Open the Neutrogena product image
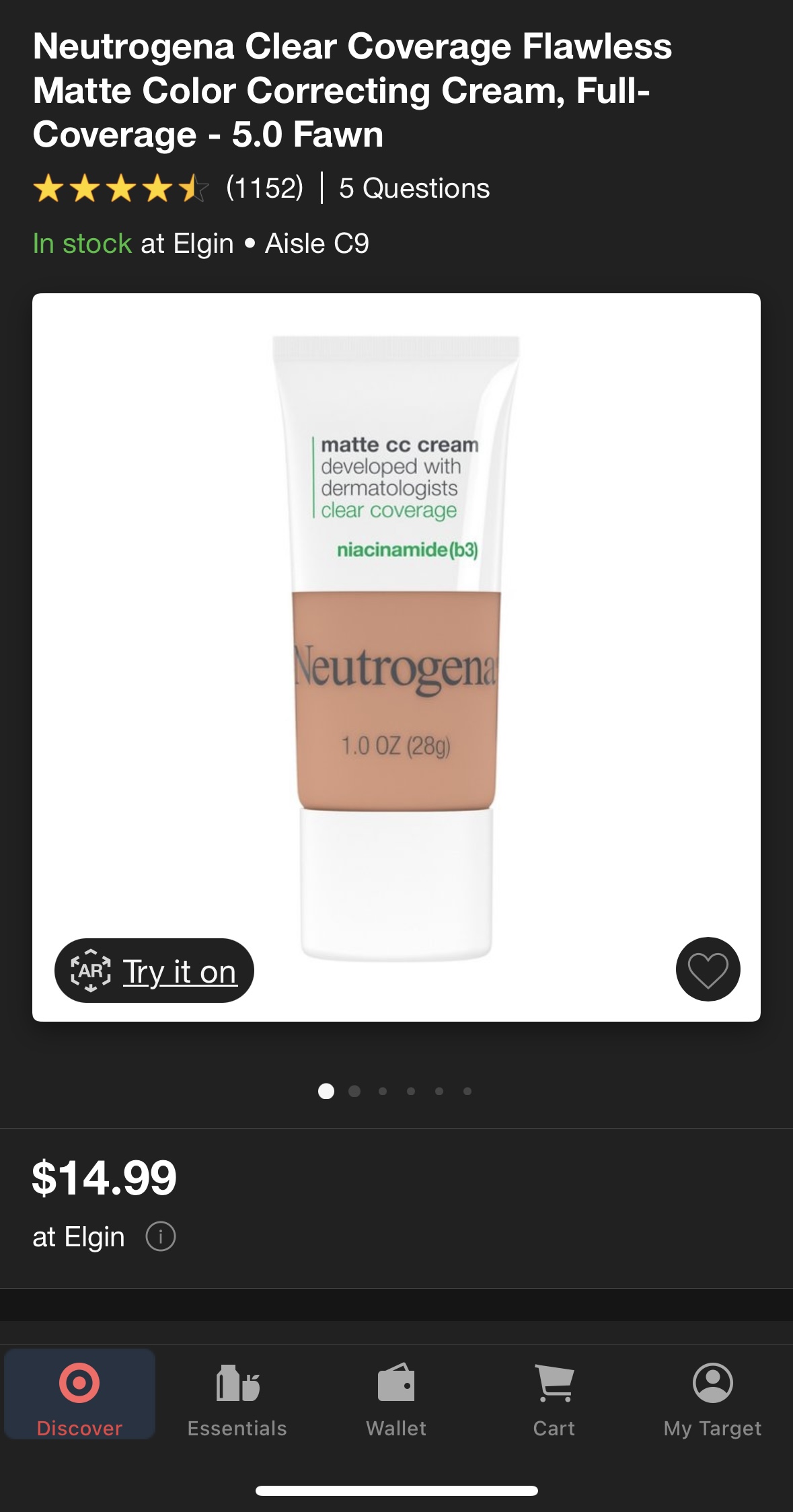 click(x=396, y=646)
